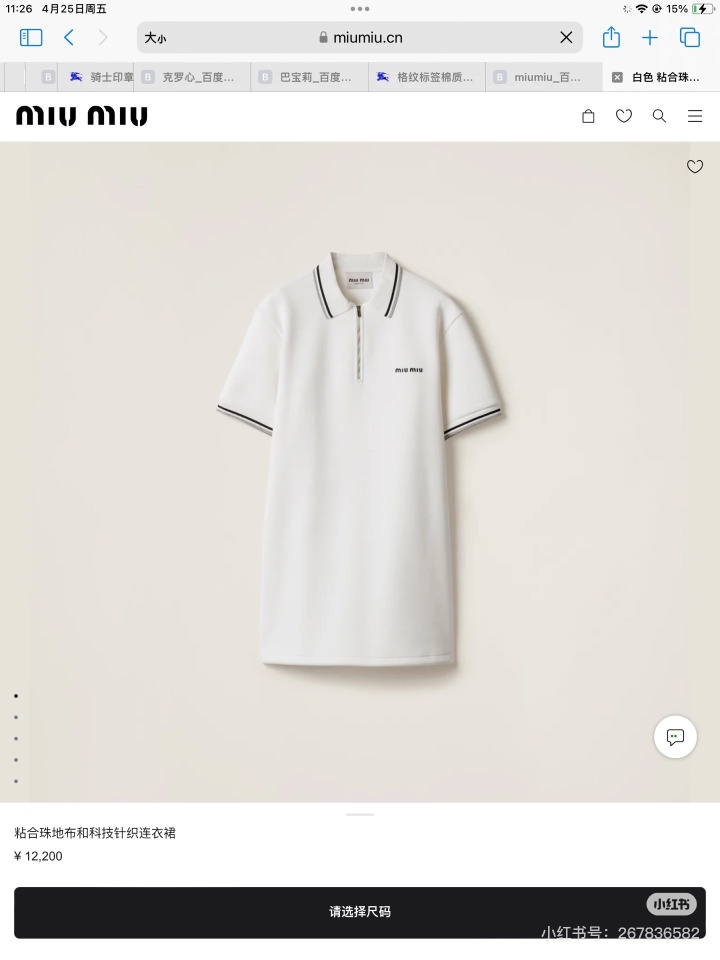Stop loading via the X button

tap(566, 38)
